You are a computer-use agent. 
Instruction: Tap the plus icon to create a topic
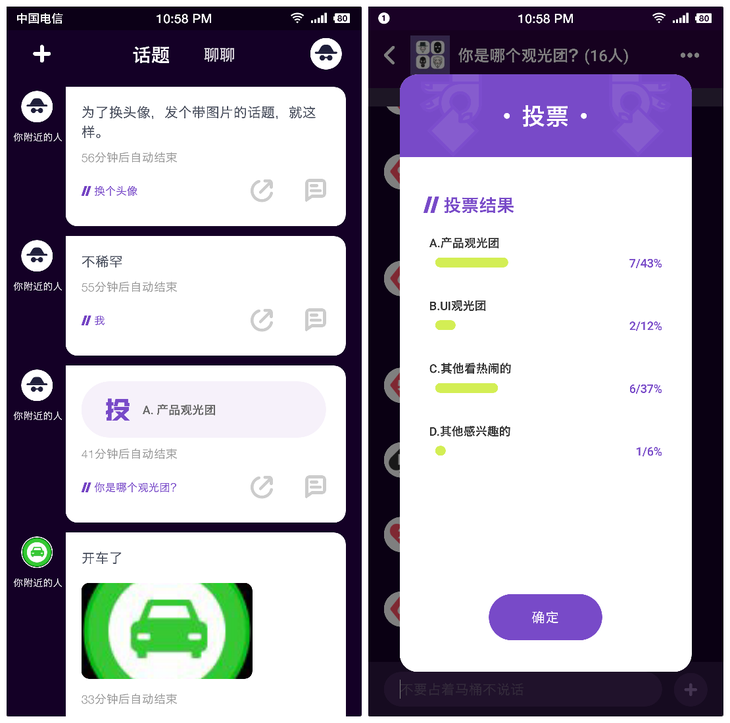click(x=41, y=54)
